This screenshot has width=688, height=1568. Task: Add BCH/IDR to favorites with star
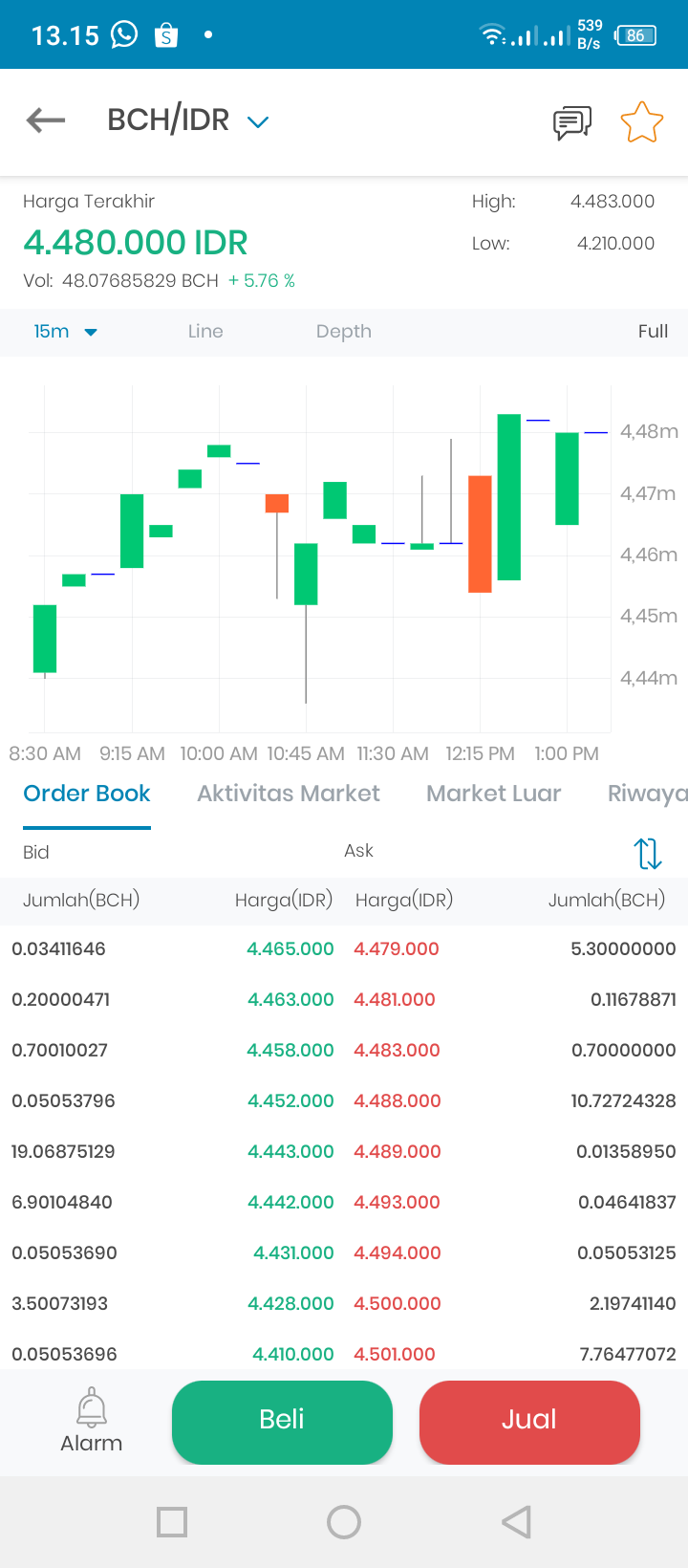click(x=641, y=122)
